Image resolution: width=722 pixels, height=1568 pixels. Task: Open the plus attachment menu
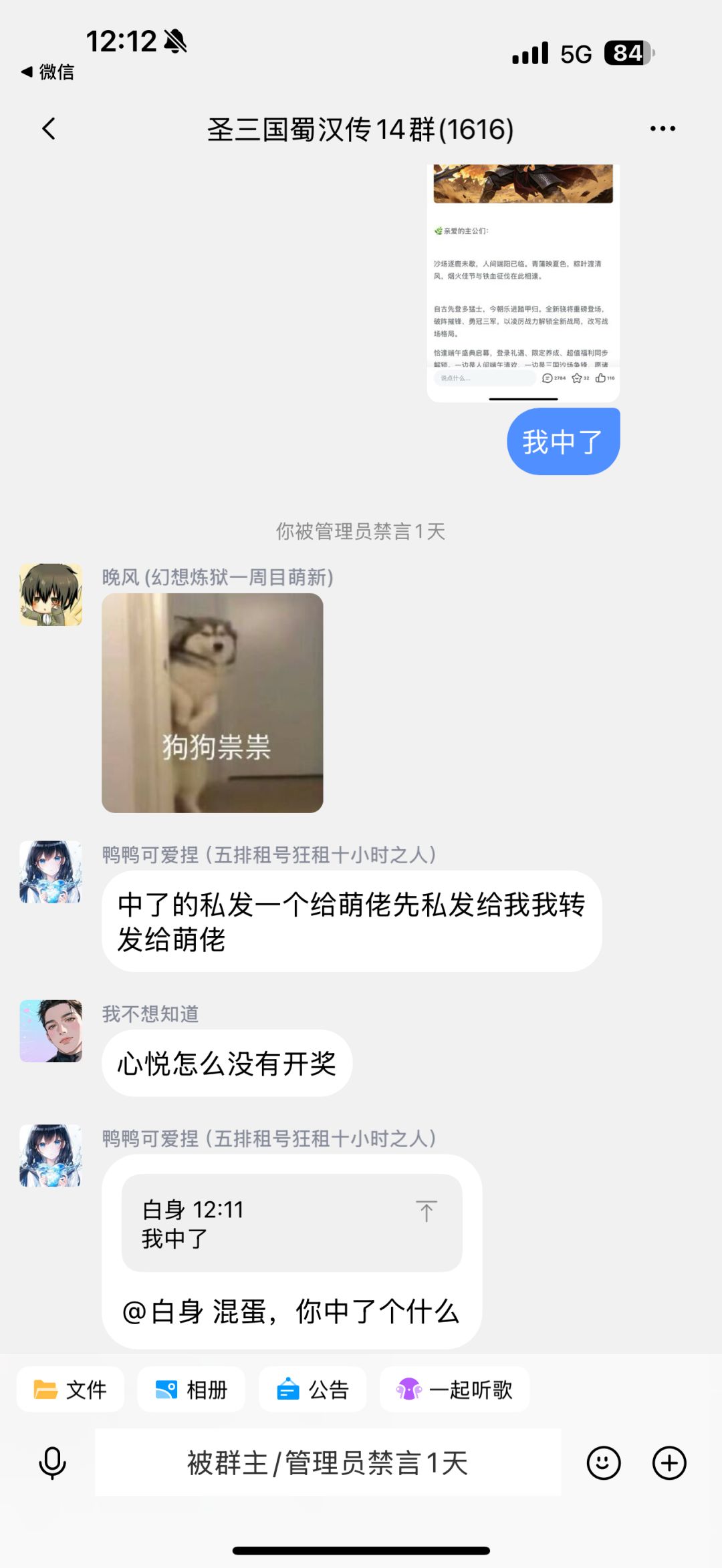coord(669,1463)
